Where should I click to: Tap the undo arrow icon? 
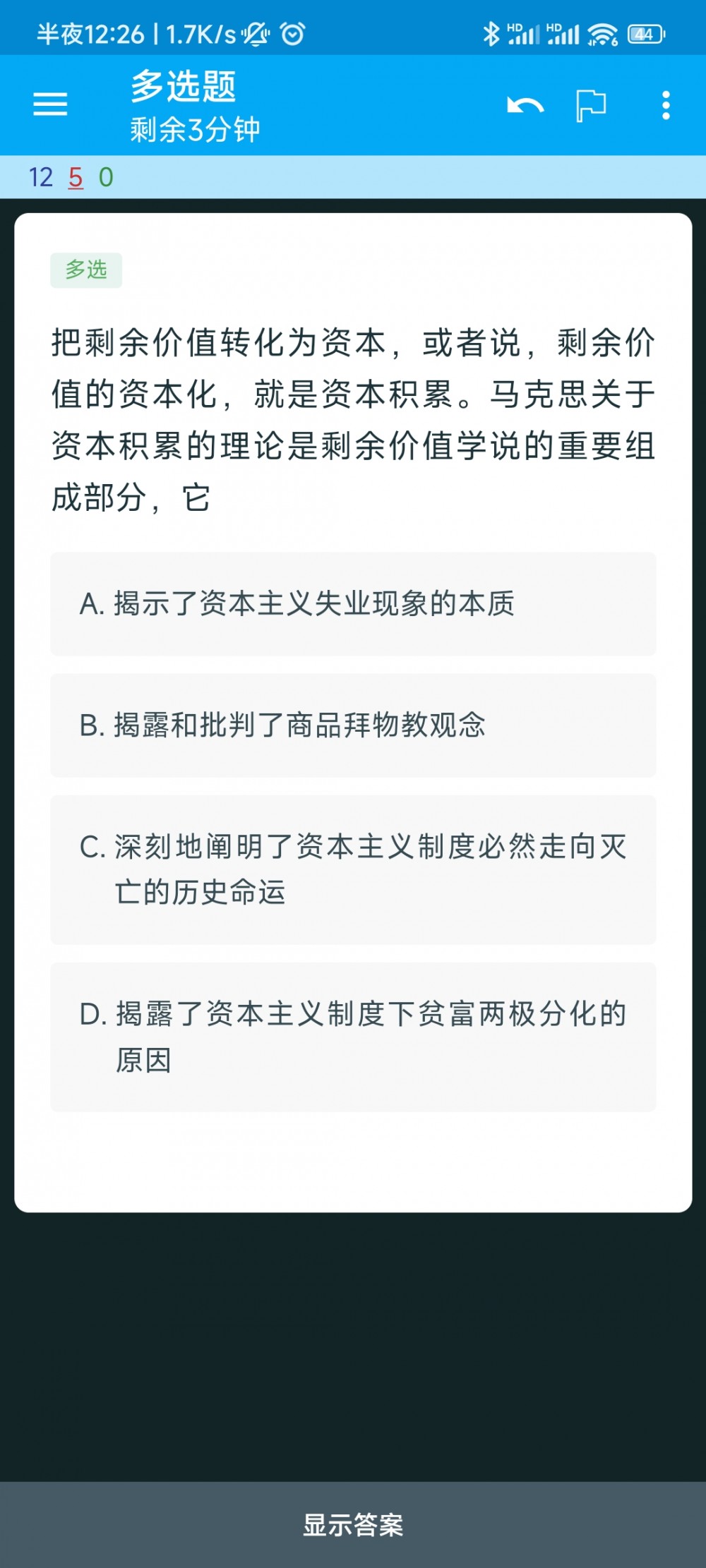click(x=525, y=106)
